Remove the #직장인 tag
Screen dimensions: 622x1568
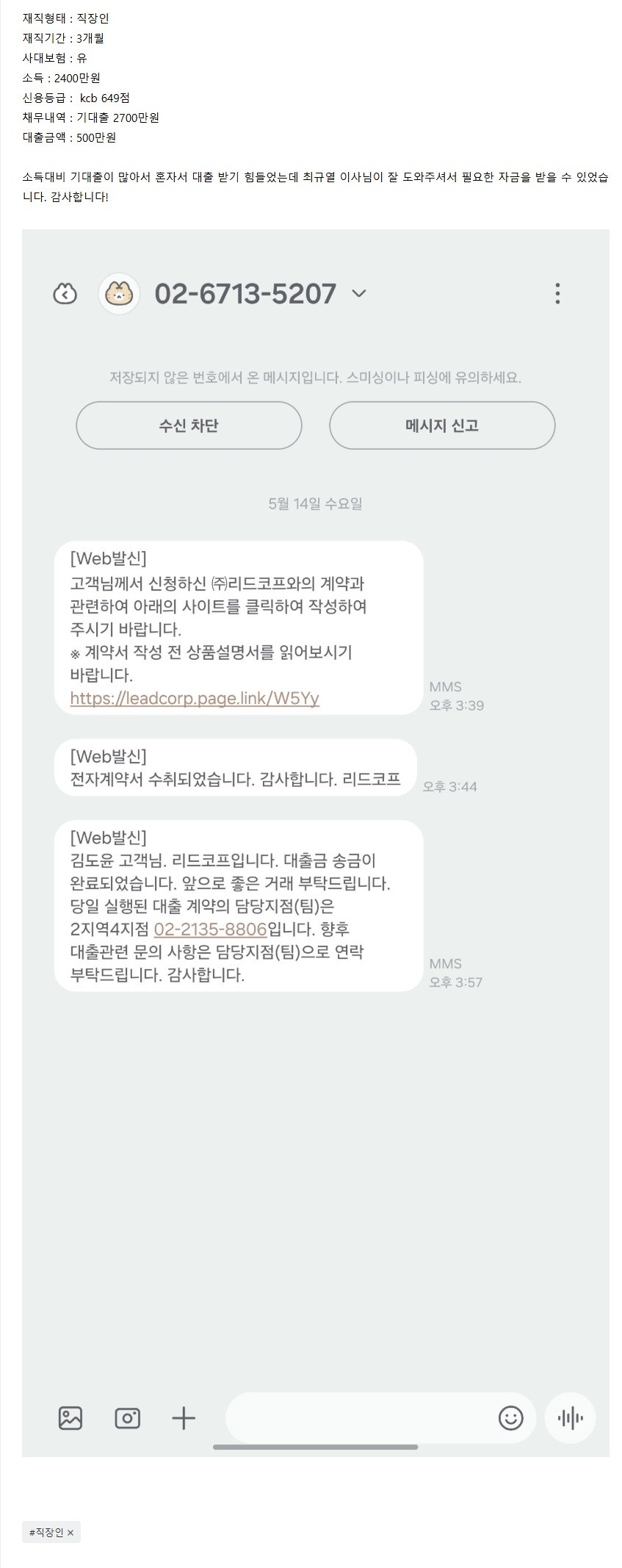[70, 1533]
